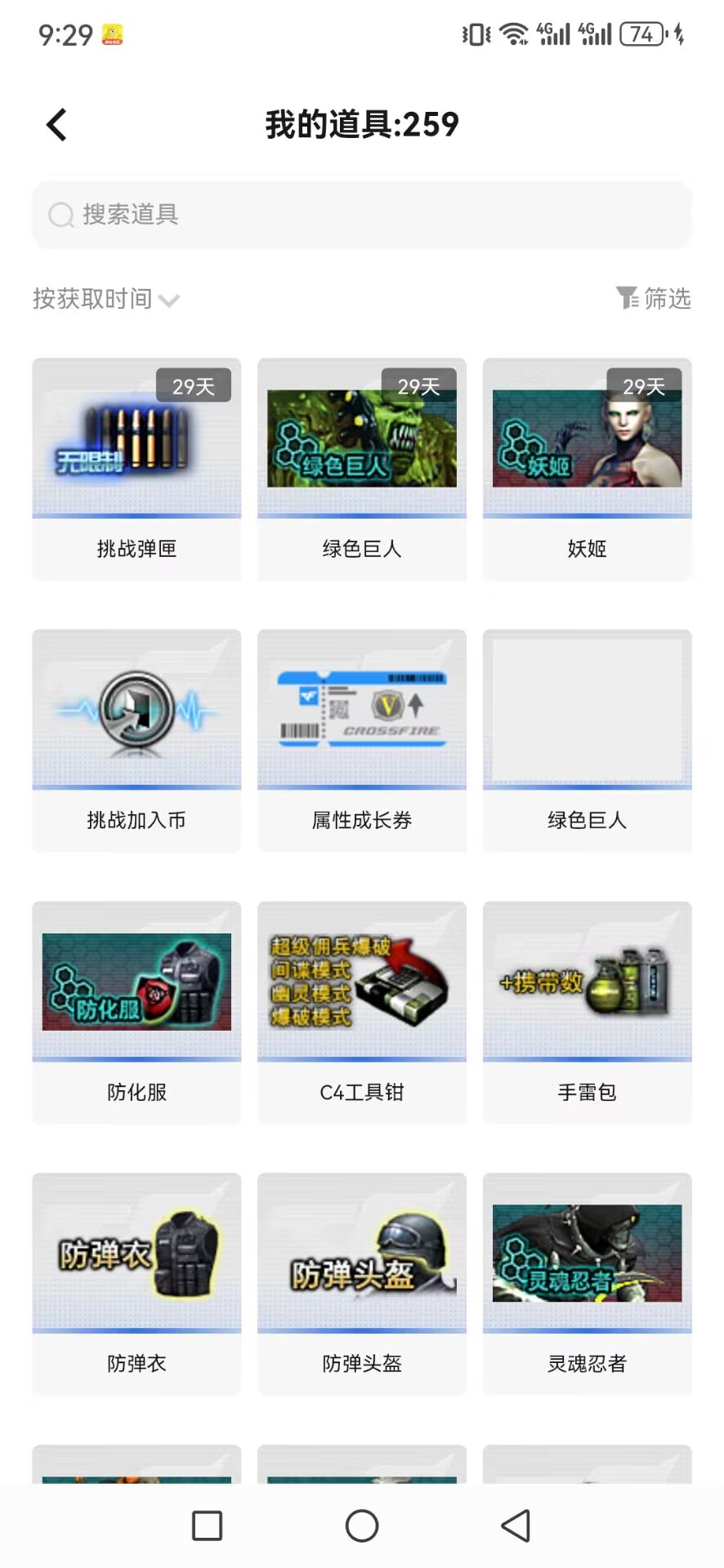Select the 绿色巨人 Green Giant character card
The image size is (724, 1568).
(x=360, y=439)
